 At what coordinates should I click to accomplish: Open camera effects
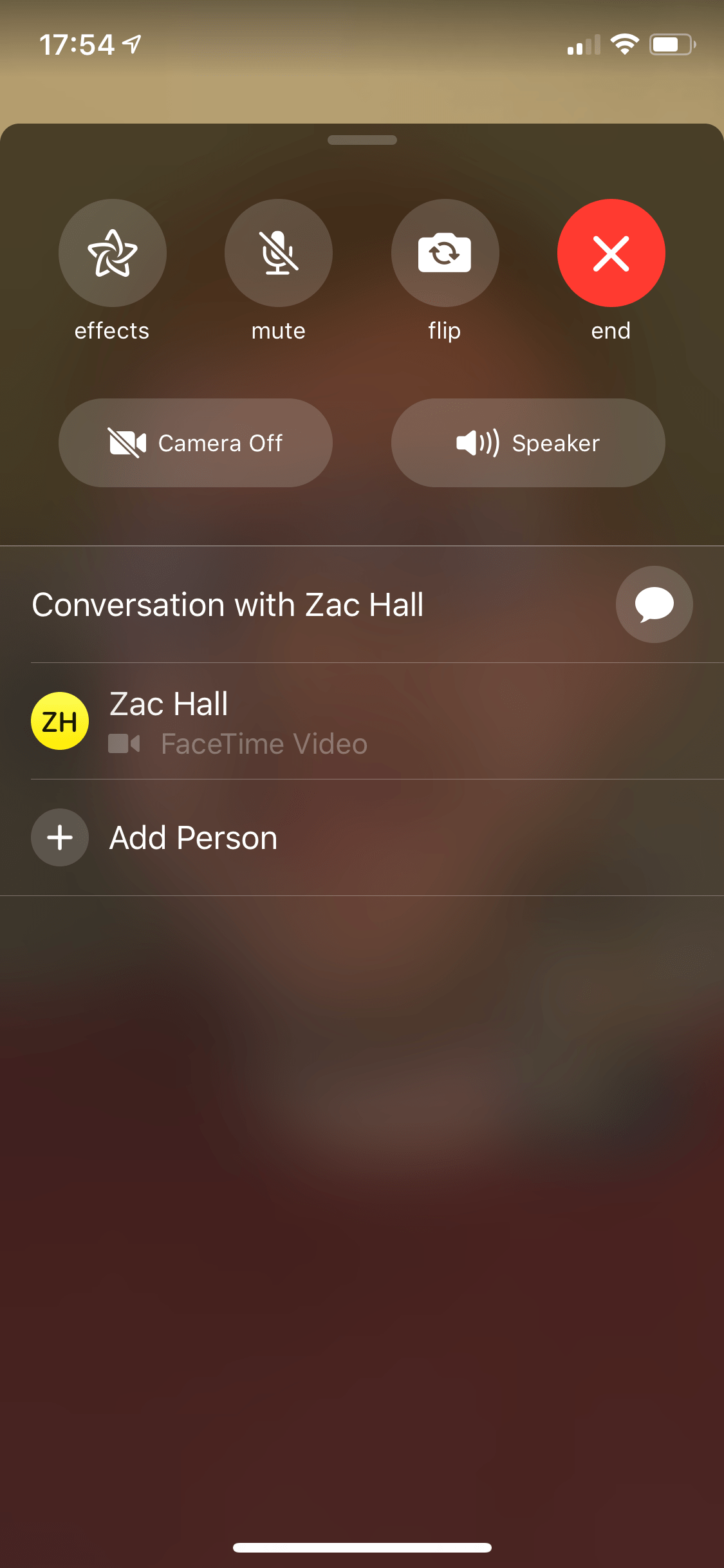(112, 253)
